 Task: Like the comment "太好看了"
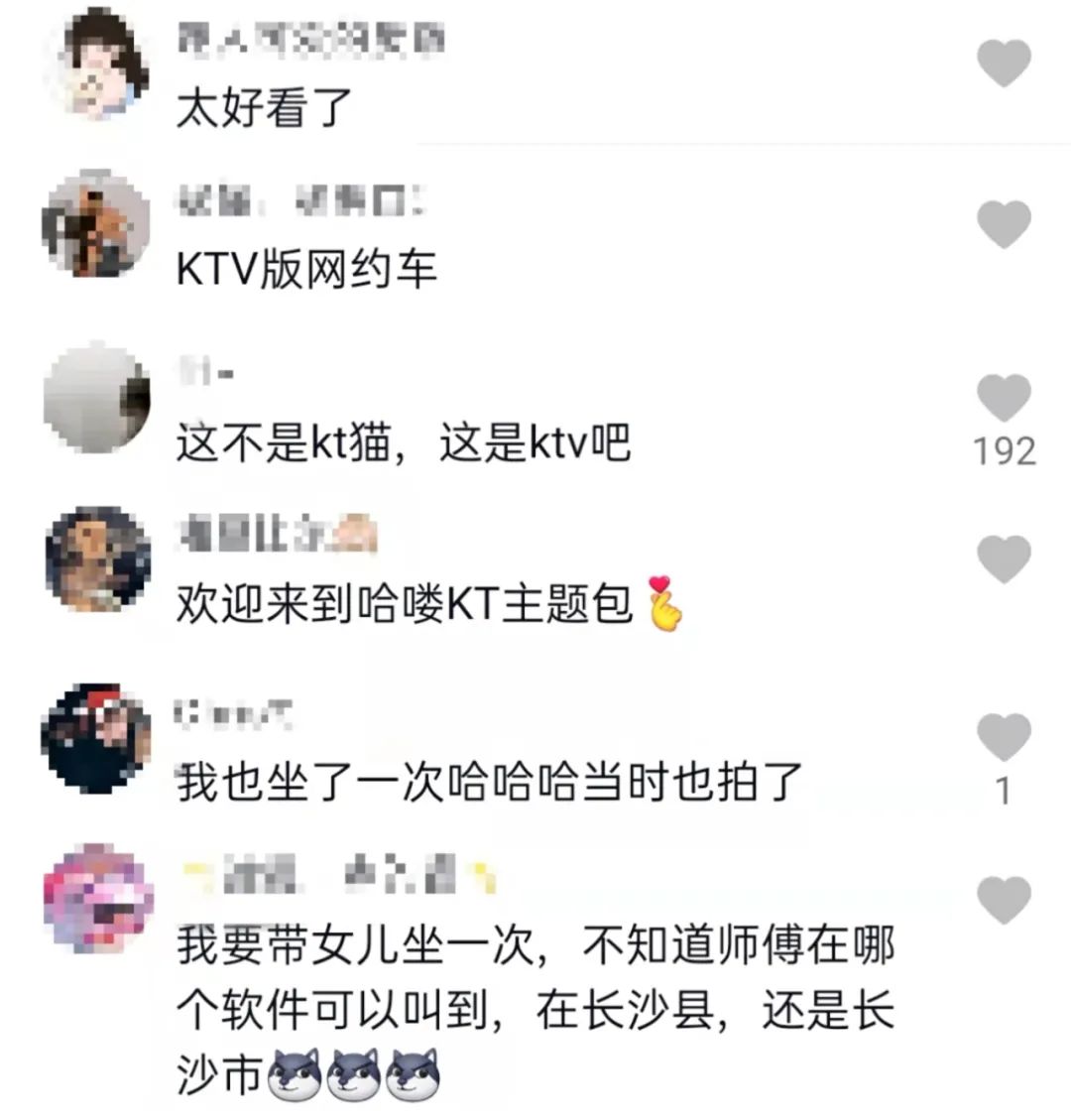pos(1004,63)
